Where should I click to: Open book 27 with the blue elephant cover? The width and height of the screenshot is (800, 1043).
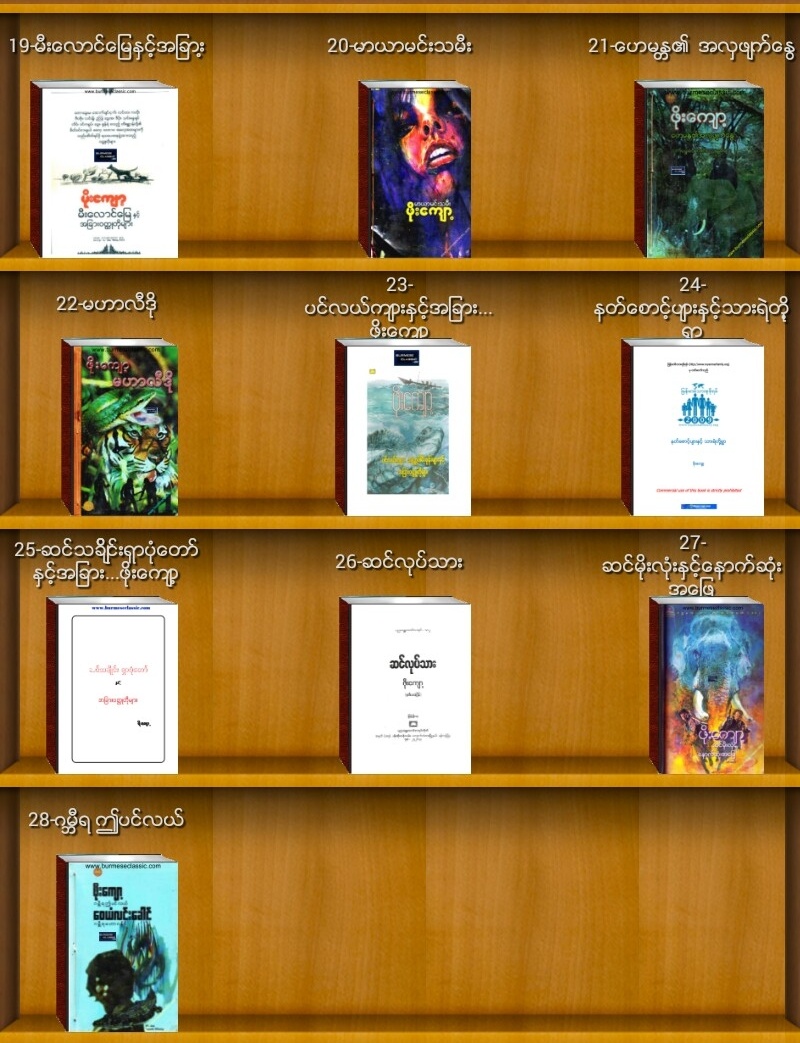pyautogui.click(x=708, y=685)
